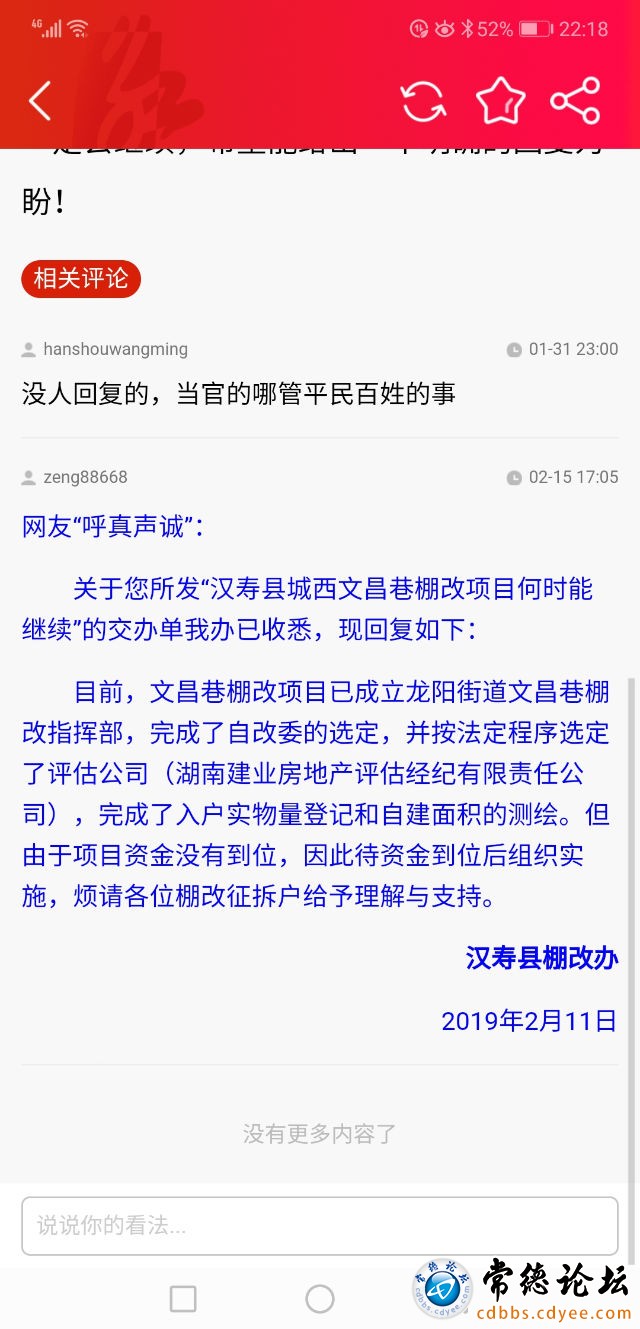Open zeng88668's user profile

pos(85,477)
